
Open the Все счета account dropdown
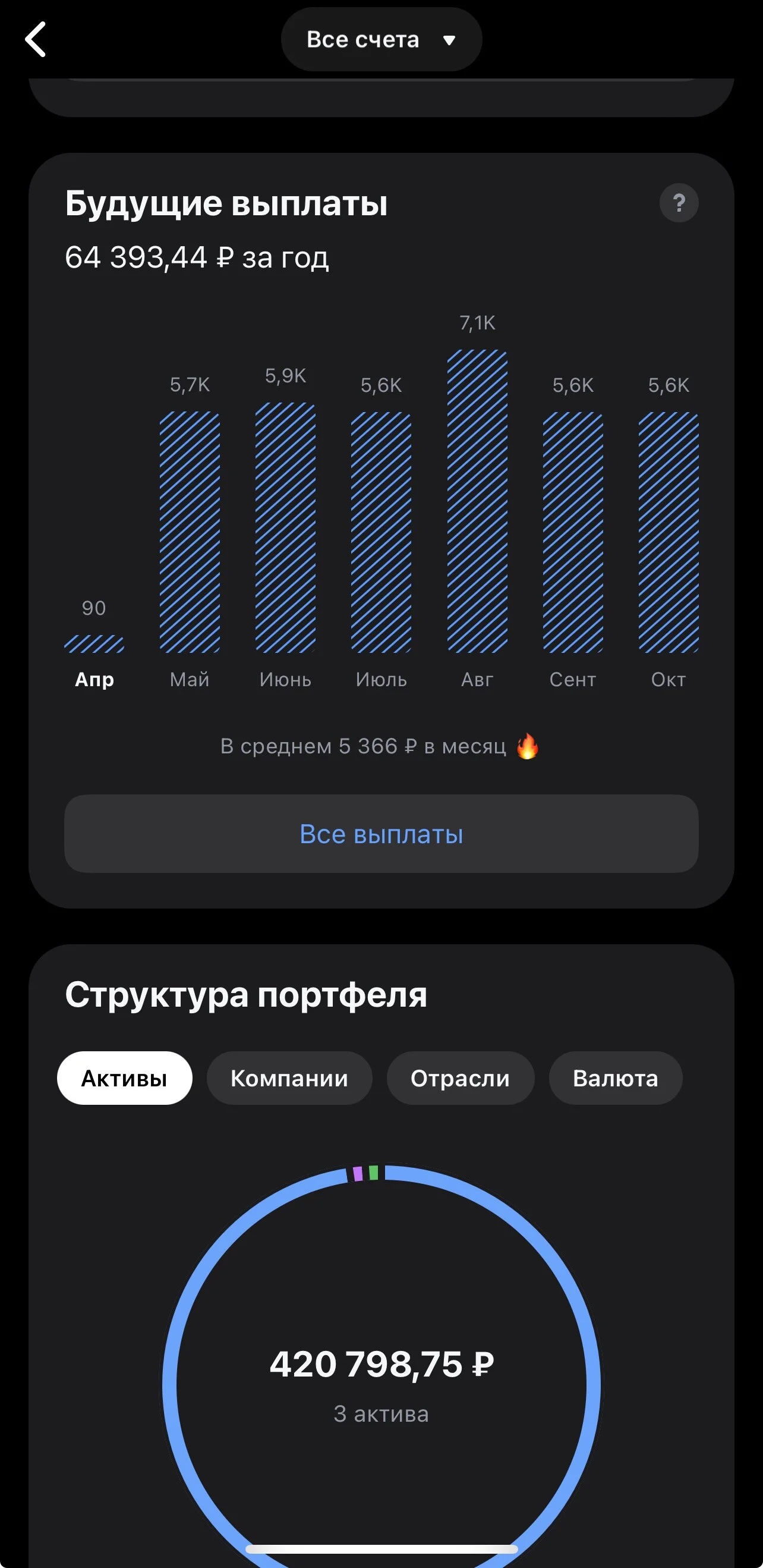[381, 40]
